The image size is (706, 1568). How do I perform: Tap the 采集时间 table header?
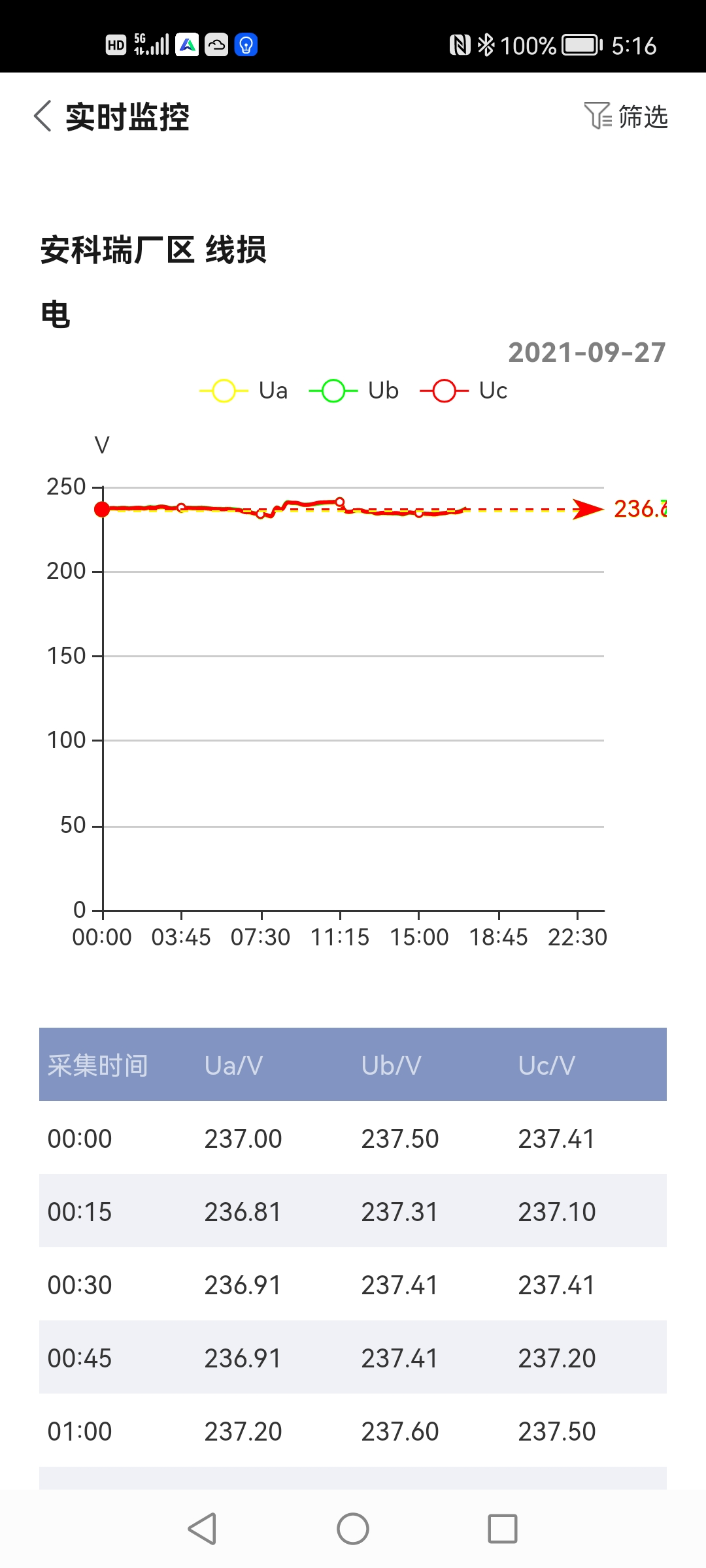click(97, 1065)
